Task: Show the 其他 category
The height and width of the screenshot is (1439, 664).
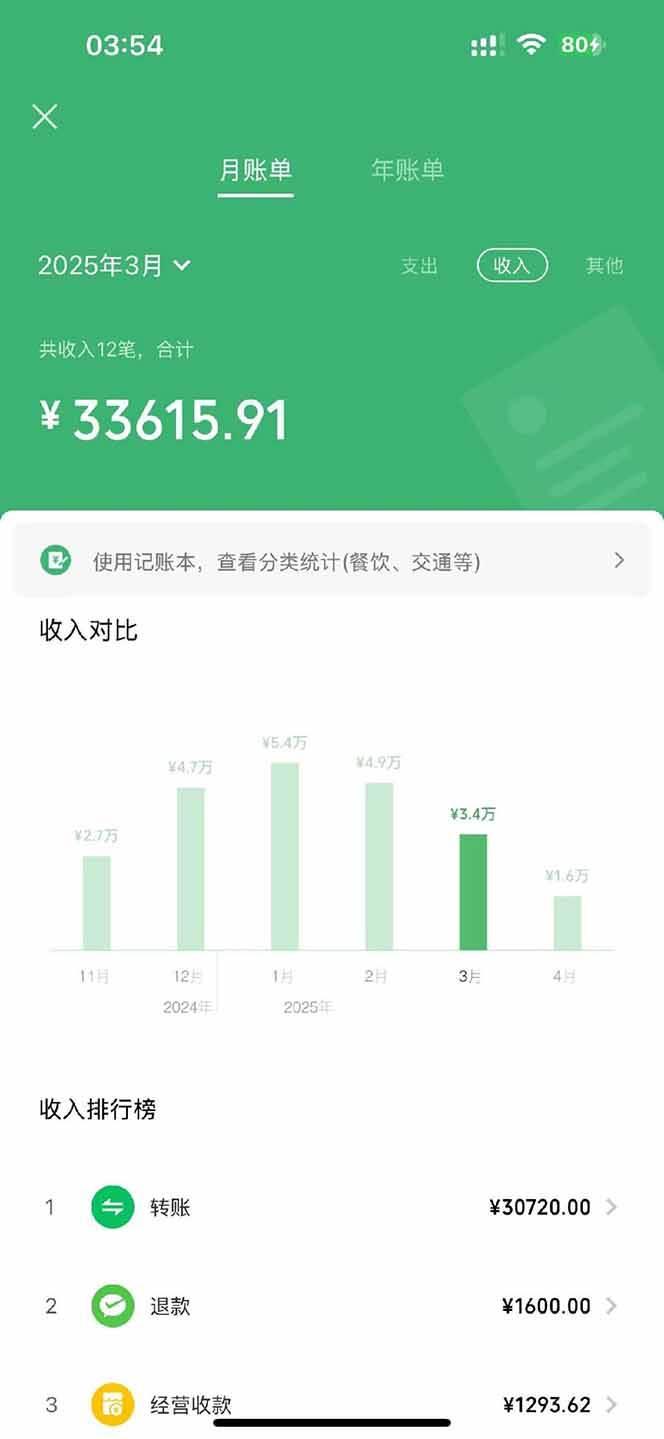Action: tap(604, 265)
